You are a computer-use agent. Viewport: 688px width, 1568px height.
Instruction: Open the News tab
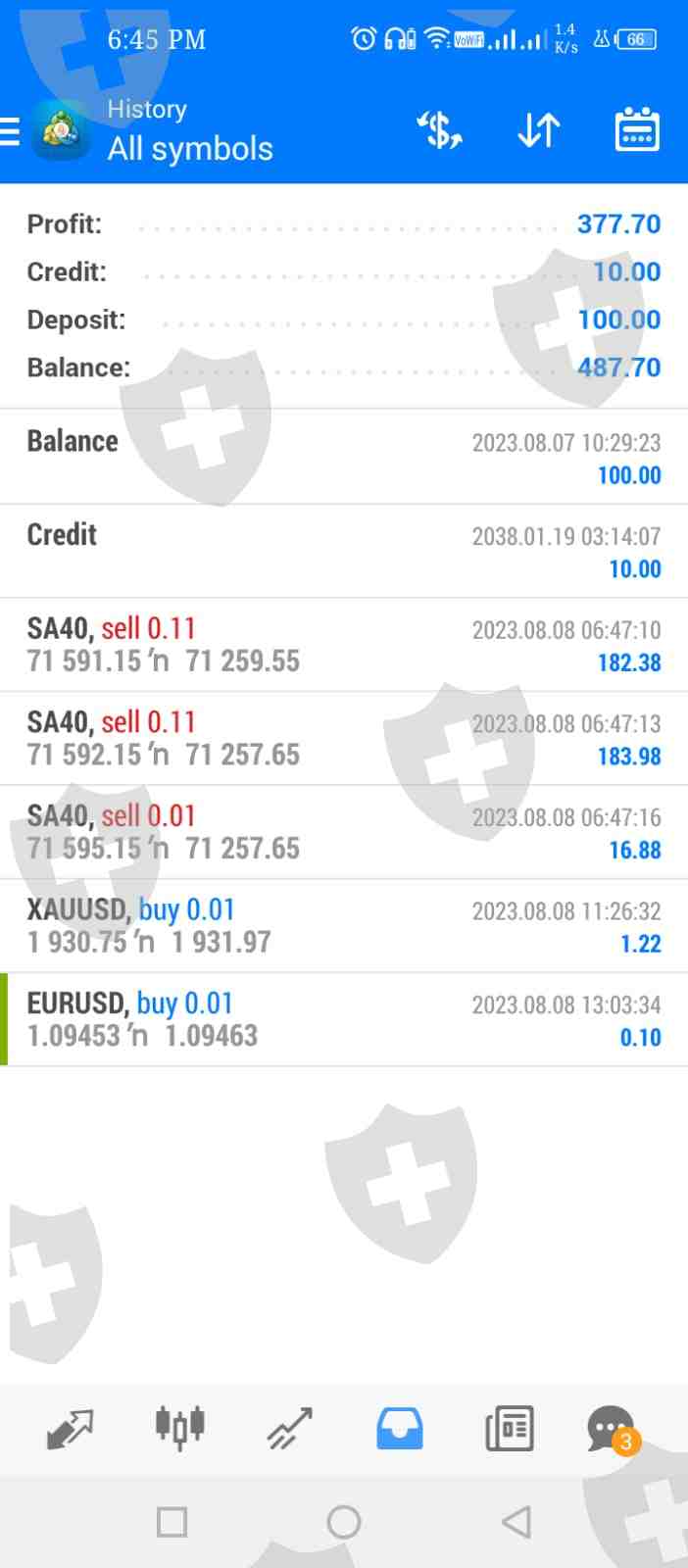pos(510,1429)
